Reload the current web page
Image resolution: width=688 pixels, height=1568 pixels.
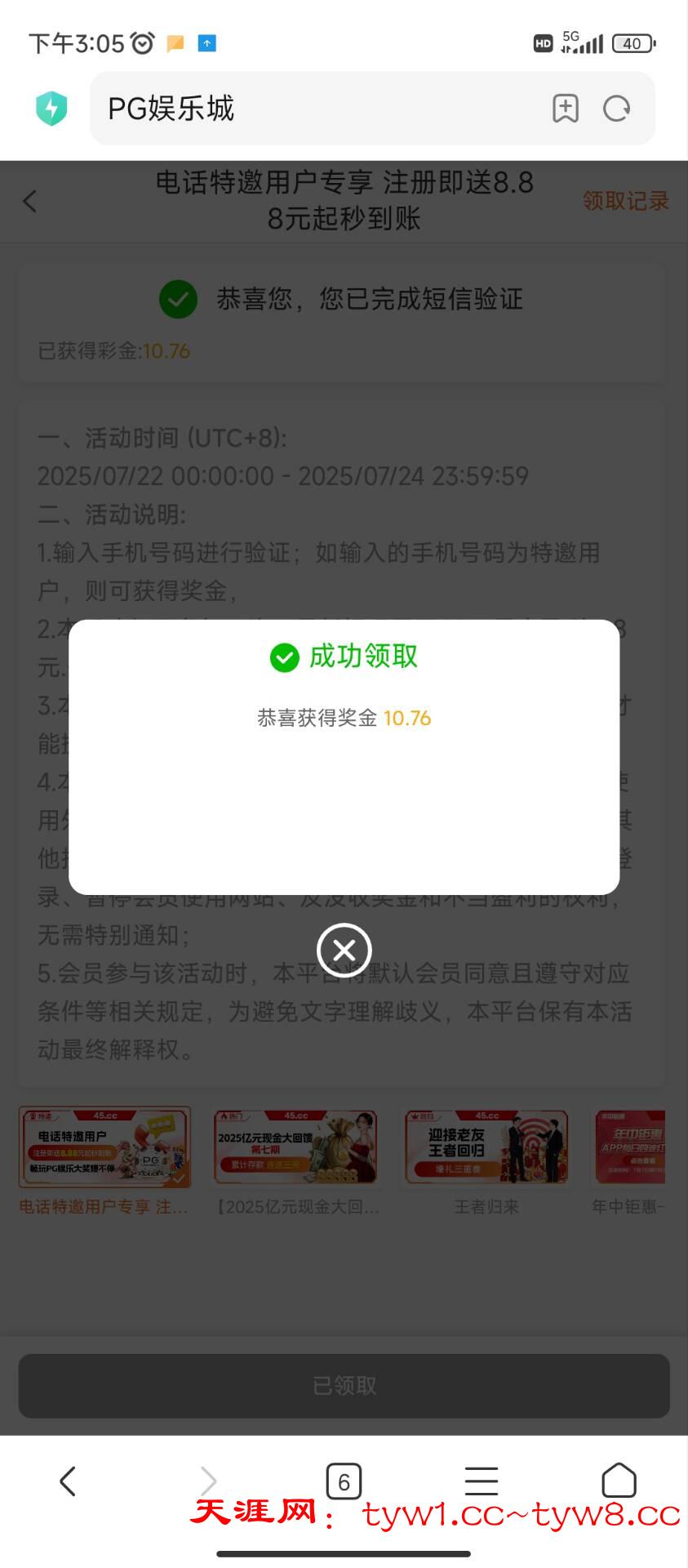616,109
